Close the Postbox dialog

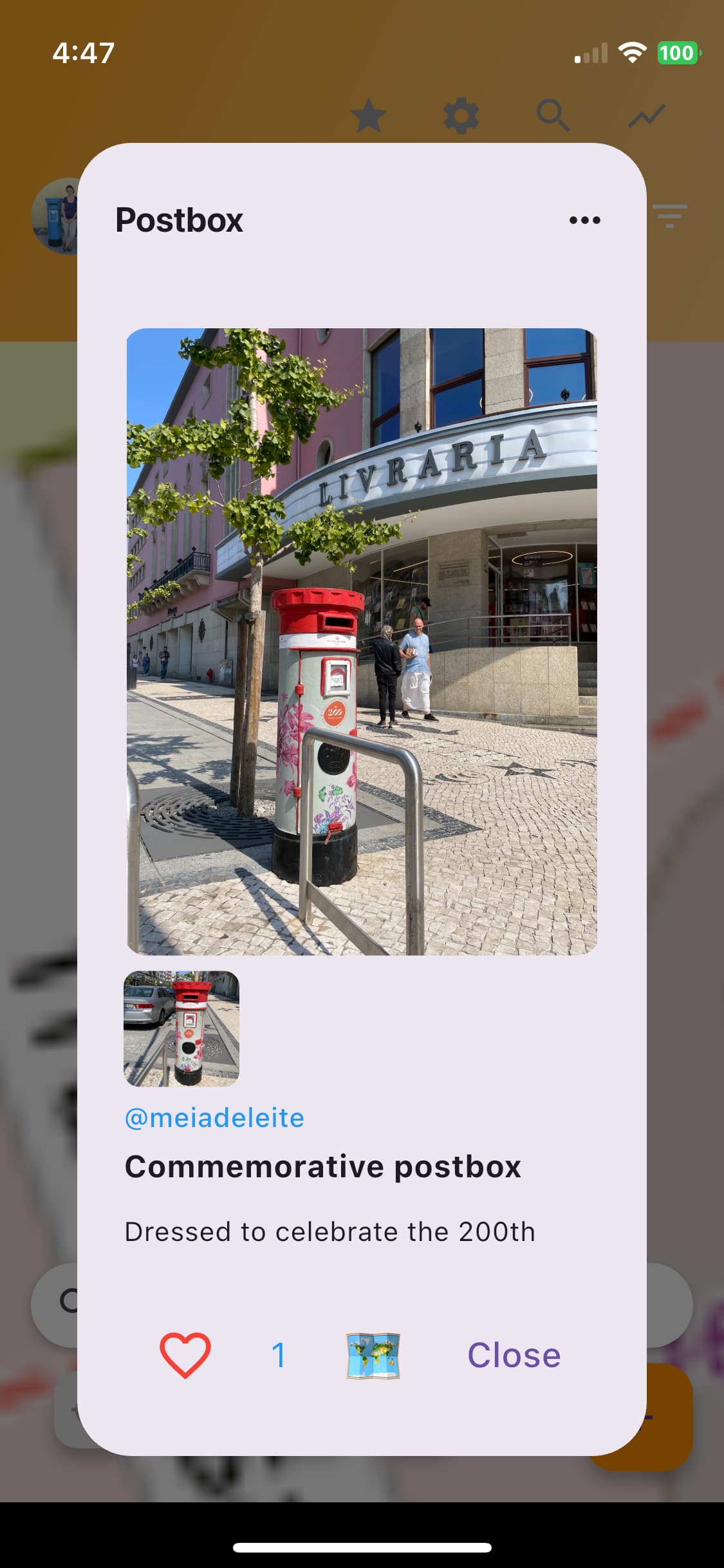(x=514, y=1355)
